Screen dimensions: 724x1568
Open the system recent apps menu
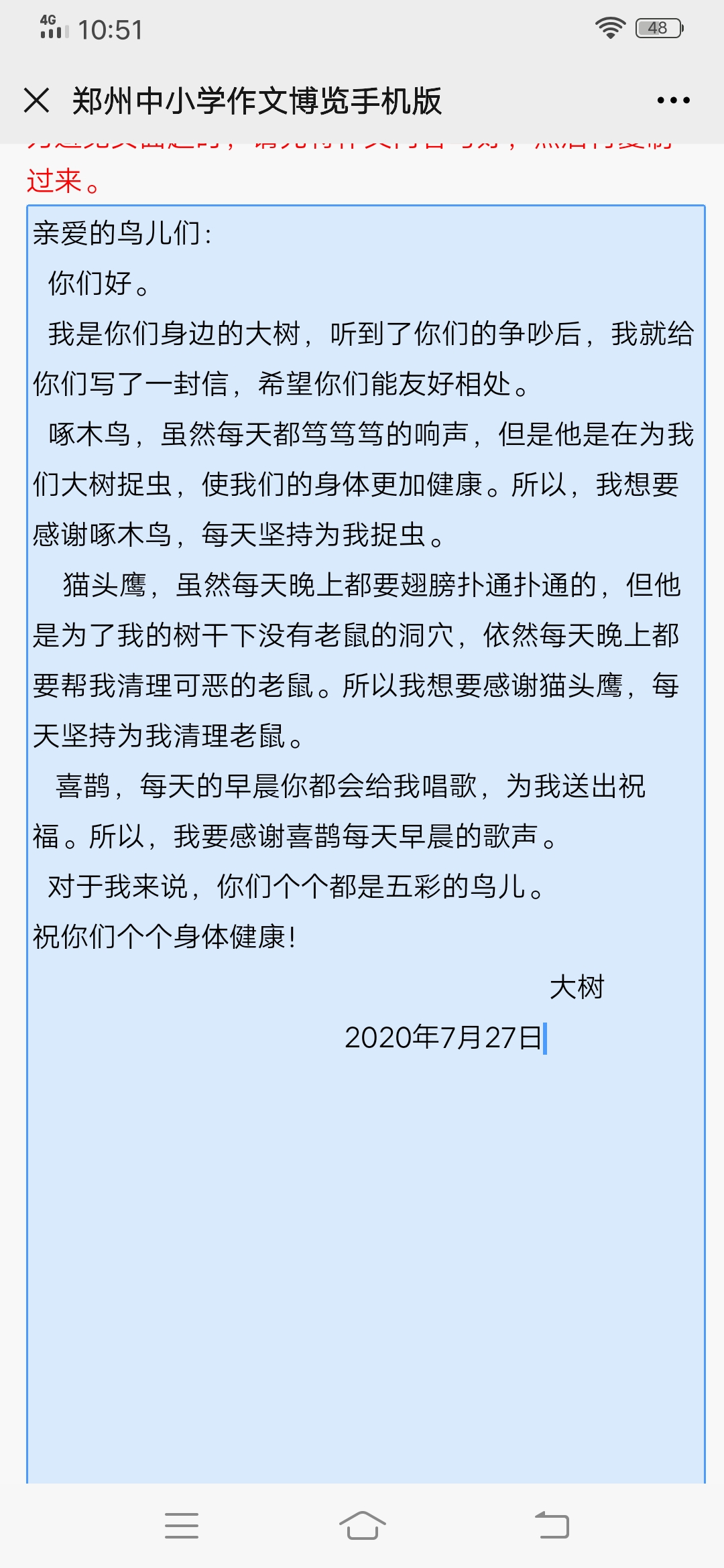point(182,1526)
